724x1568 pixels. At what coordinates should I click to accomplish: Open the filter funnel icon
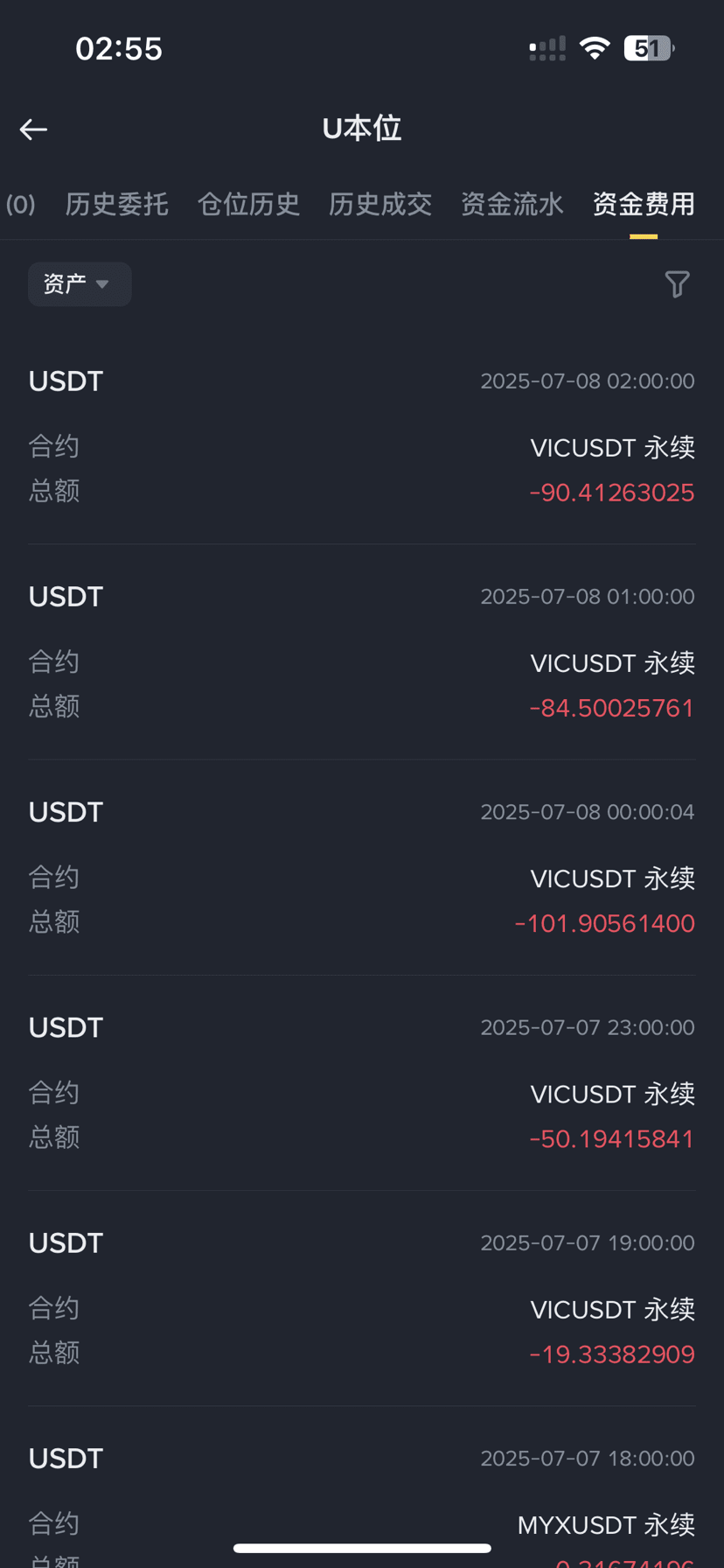pyautogui.click(x=677, y=284)
